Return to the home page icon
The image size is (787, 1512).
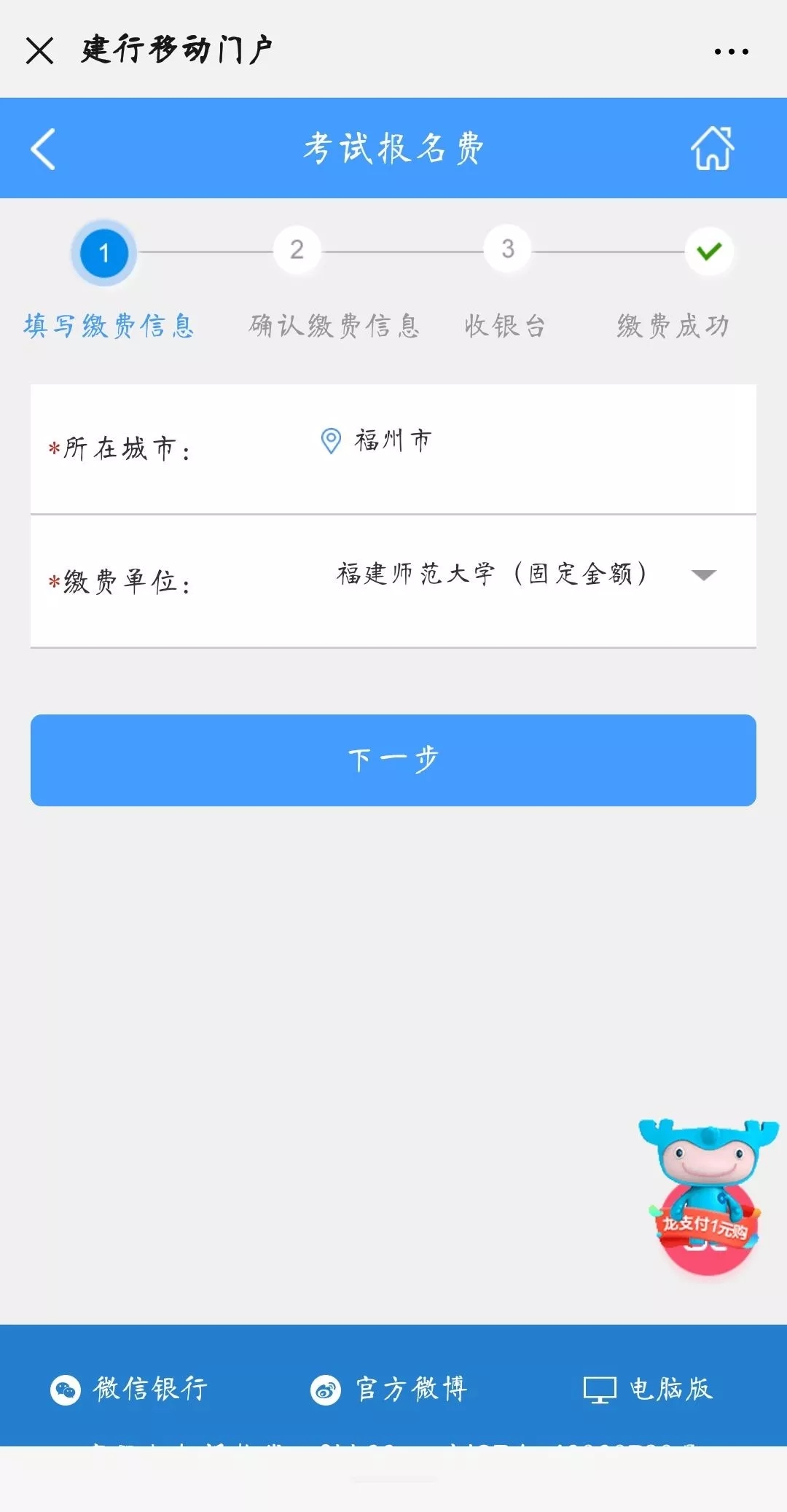click(x=712, y=149)
